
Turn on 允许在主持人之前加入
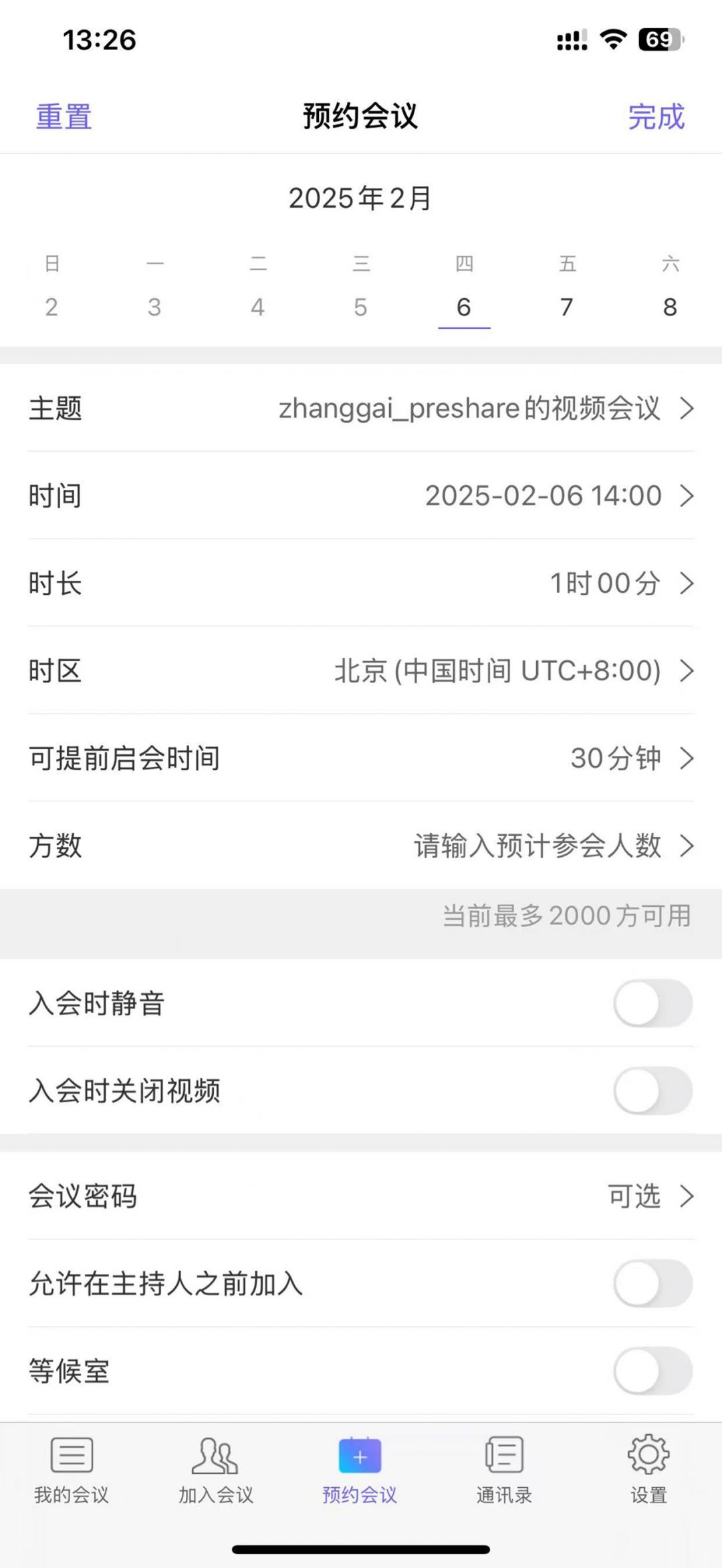click(652, 1284)
